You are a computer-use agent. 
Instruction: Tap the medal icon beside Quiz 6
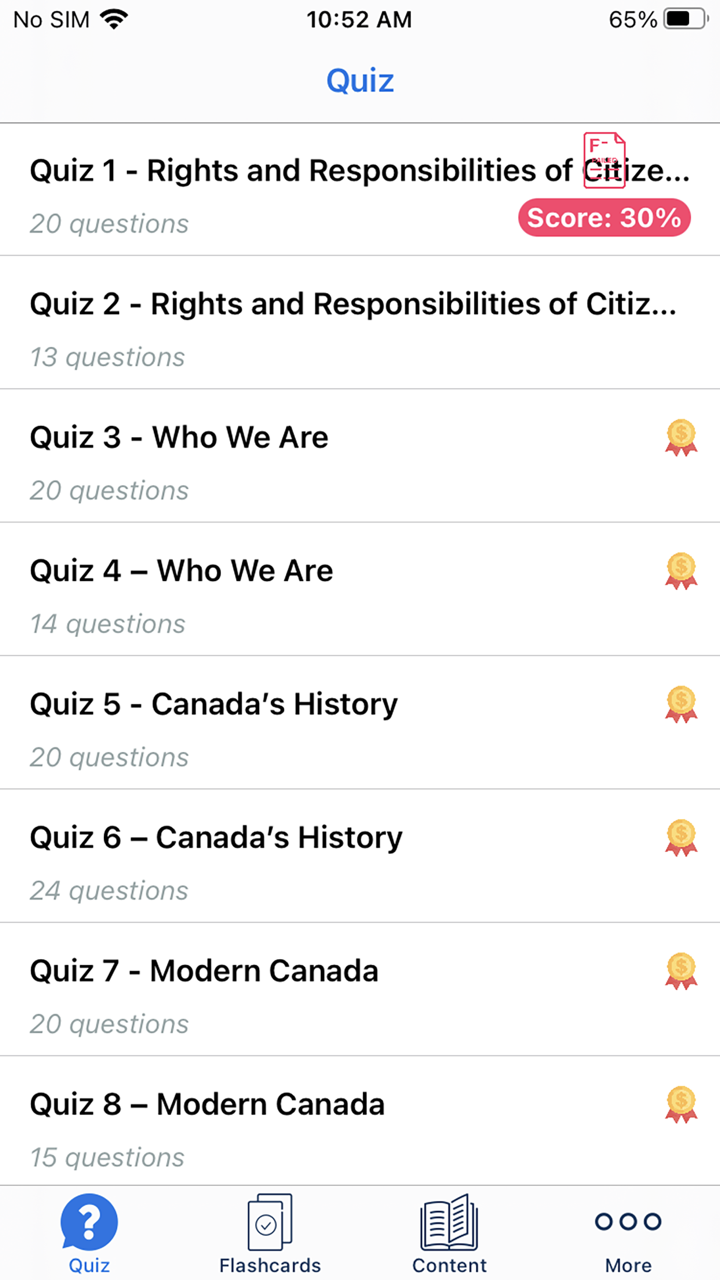coord(681,837)
